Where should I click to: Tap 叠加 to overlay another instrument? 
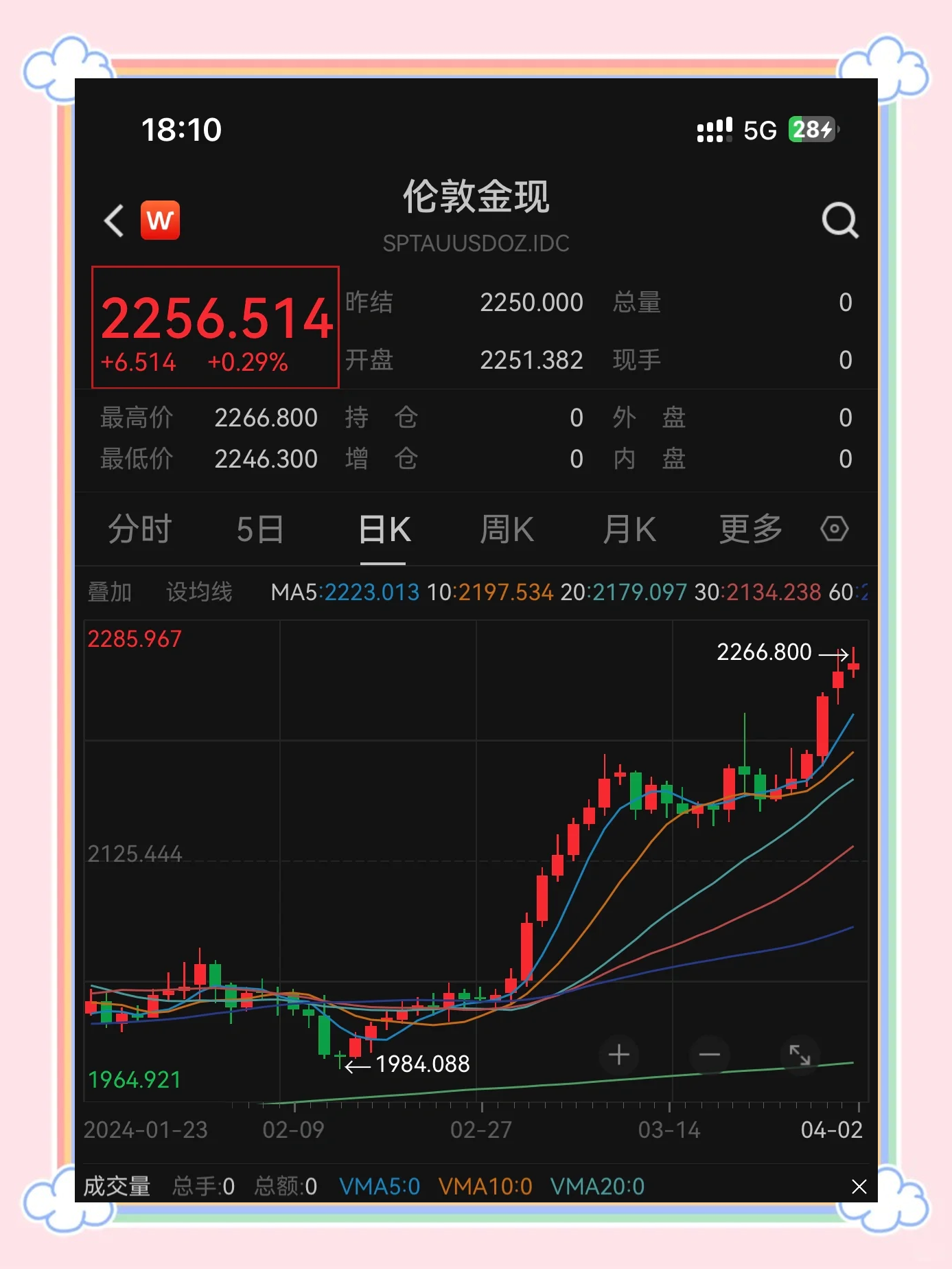[110, 591]
